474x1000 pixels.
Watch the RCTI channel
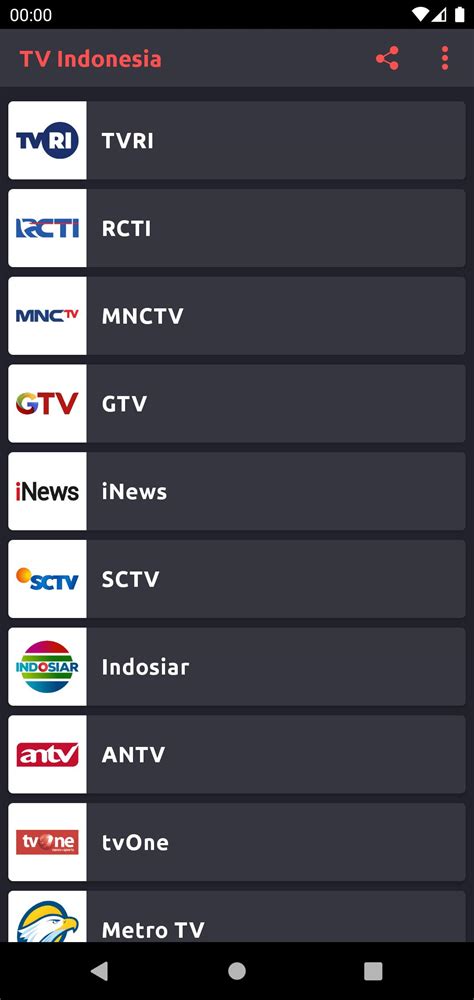(237, 228)
